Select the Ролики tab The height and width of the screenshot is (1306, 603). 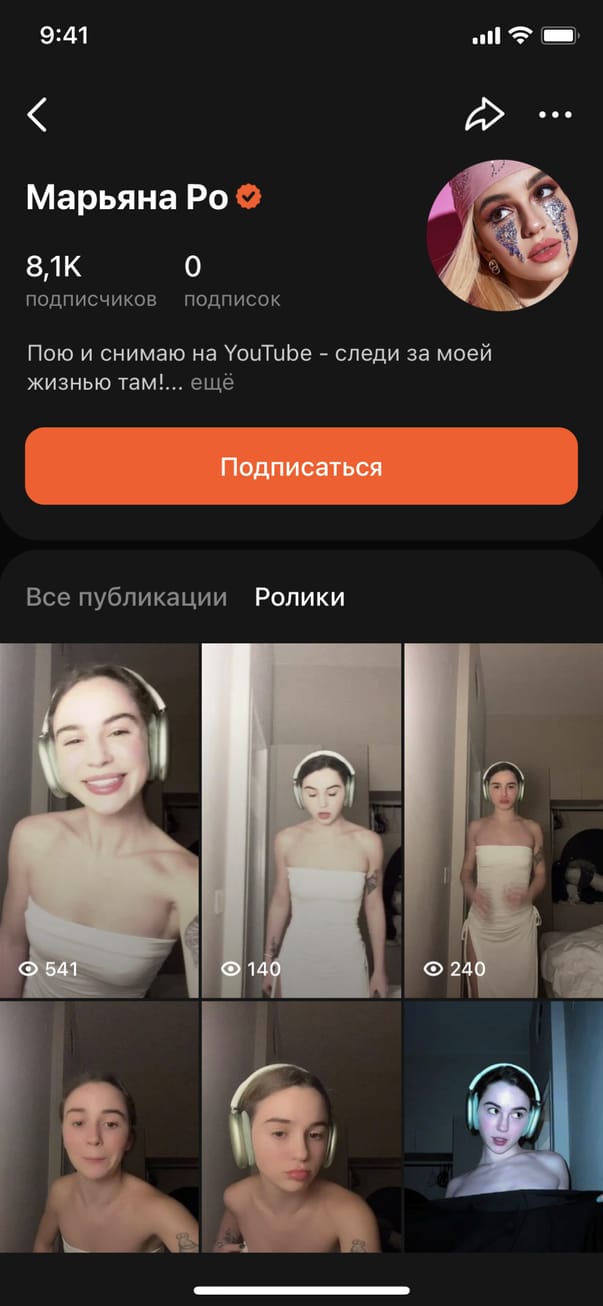pyautogui.click(x=300, y=597)
